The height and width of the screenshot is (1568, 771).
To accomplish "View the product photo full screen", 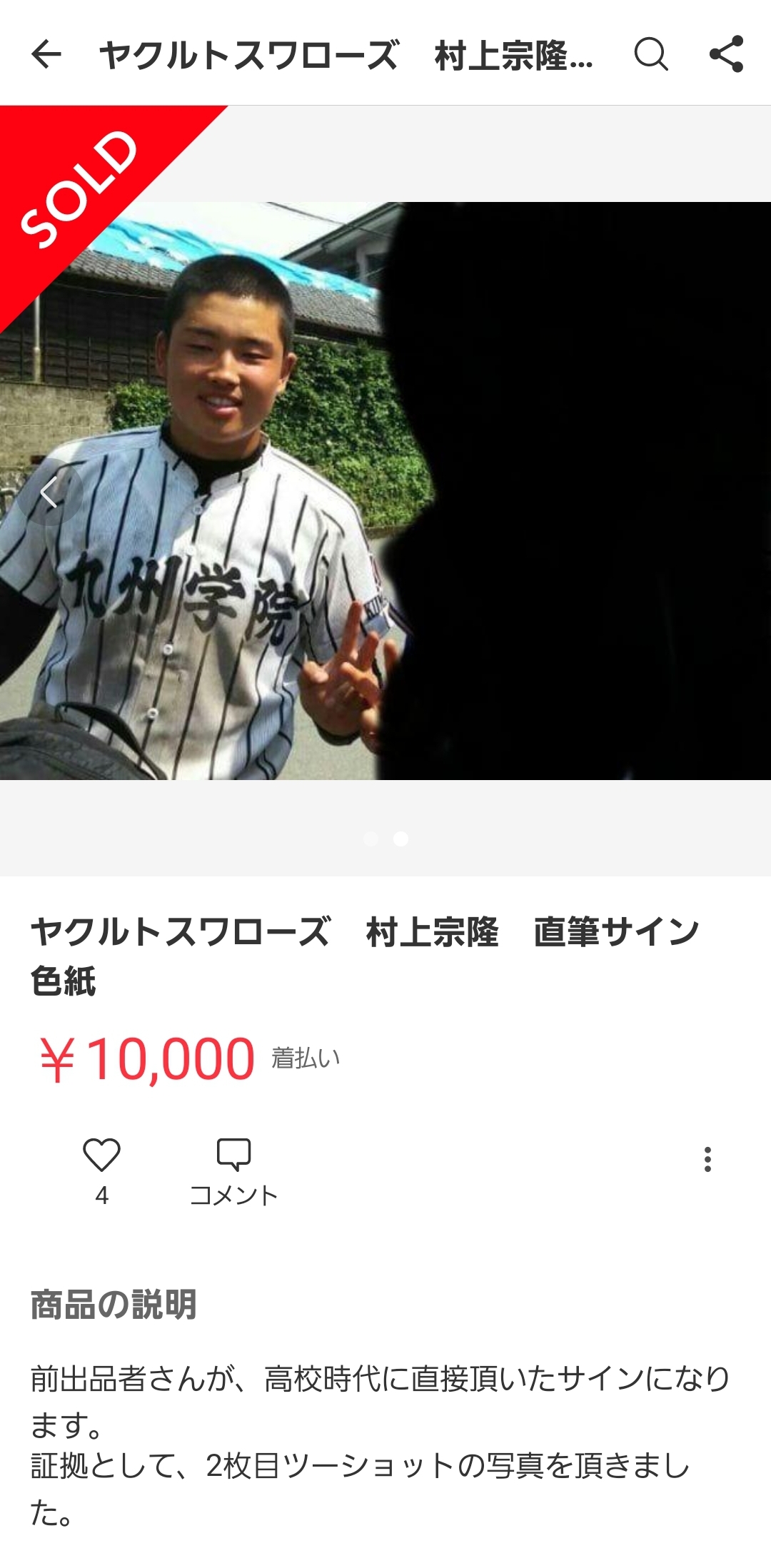I will coord(385,491).
